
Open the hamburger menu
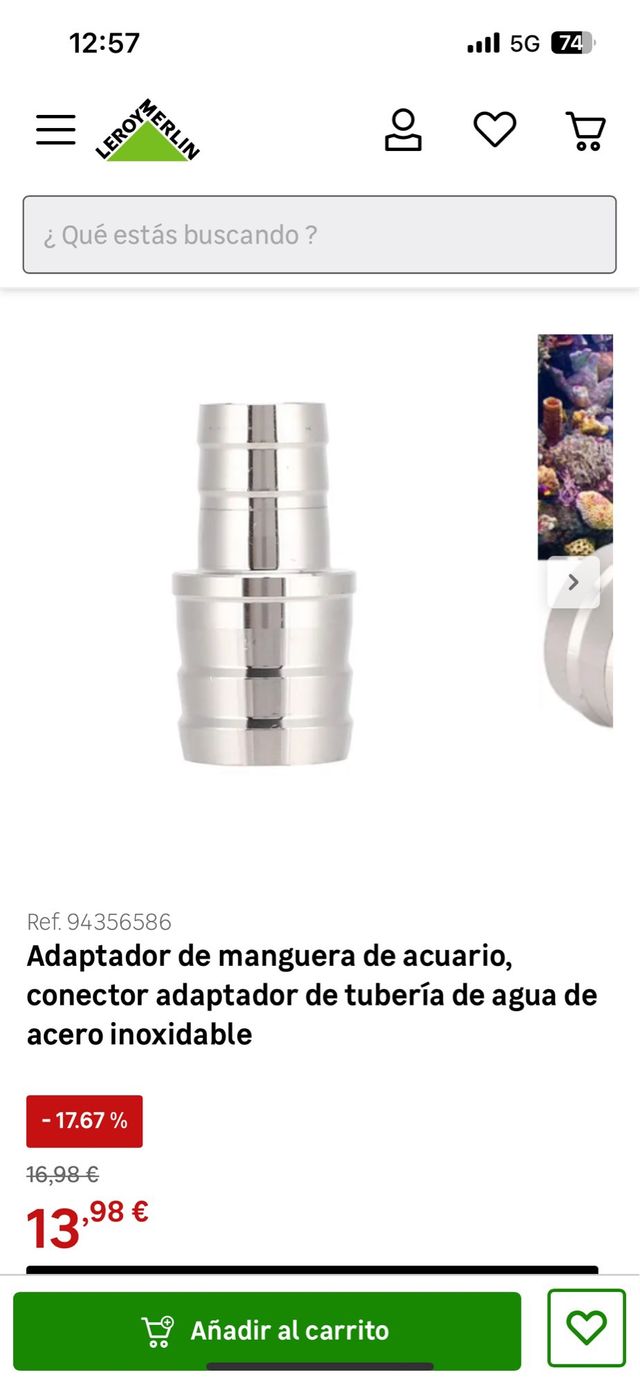[56, 130]
